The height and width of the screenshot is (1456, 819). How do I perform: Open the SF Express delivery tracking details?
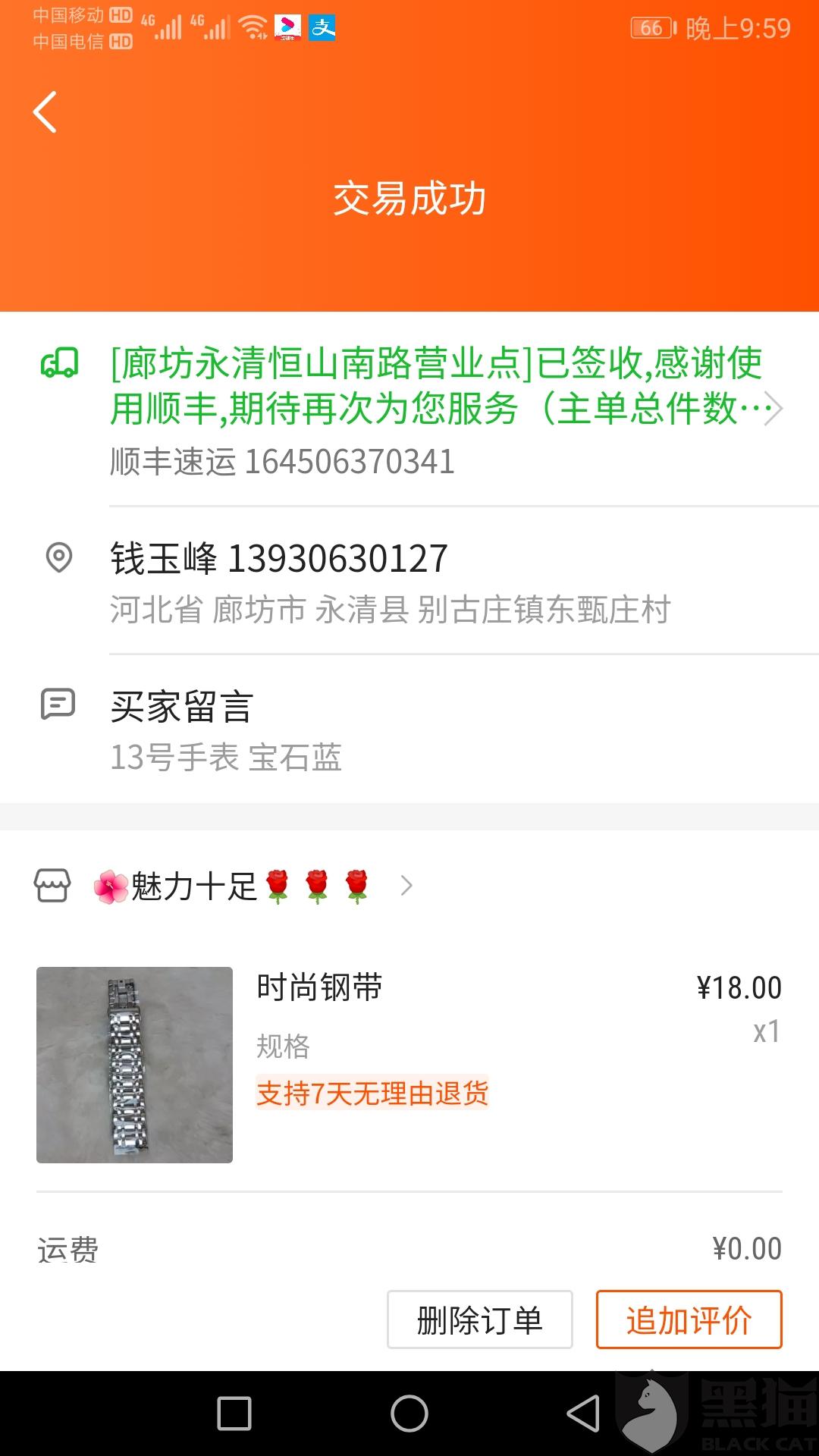tap(436, 409)
